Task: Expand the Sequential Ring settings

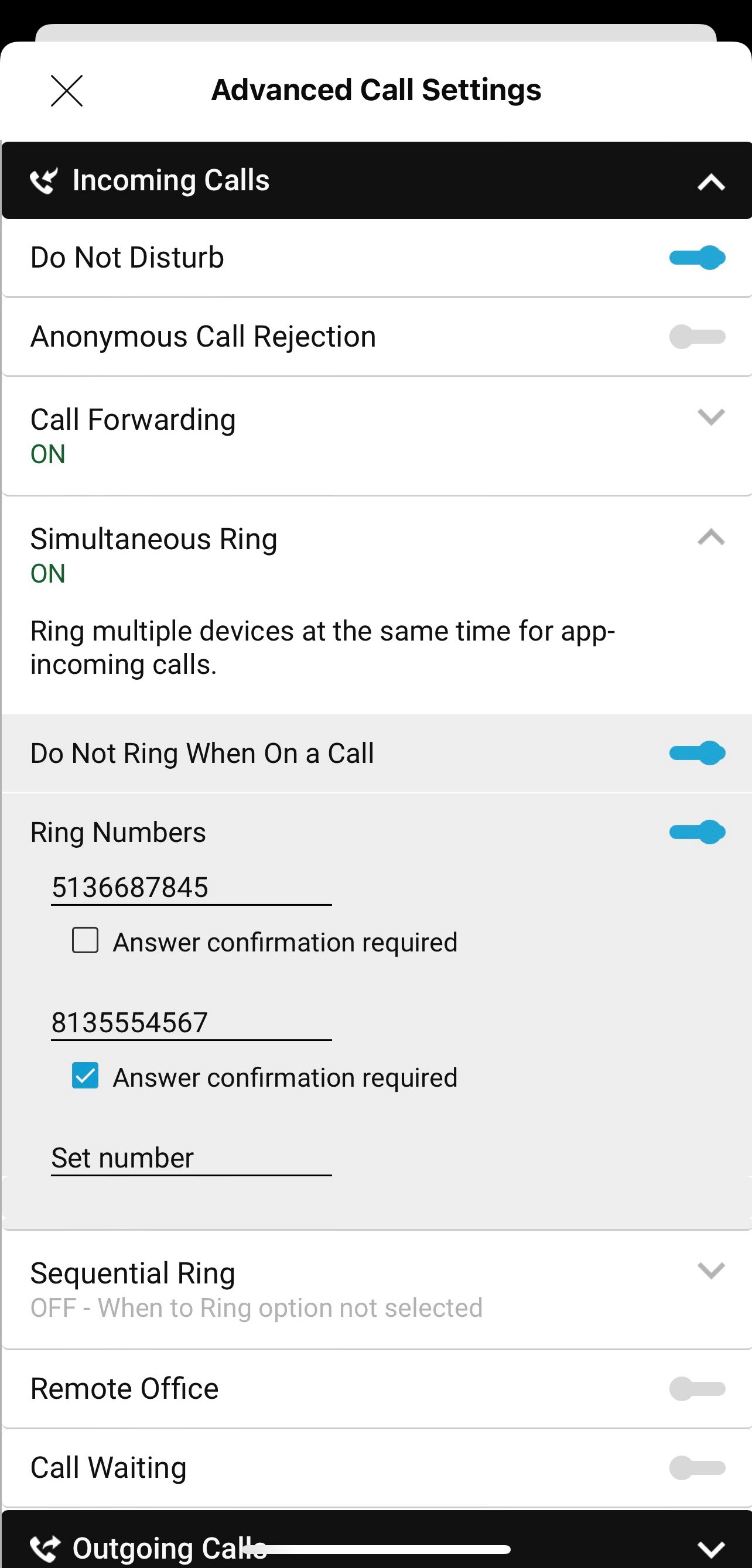Action: click(710, 1271)
